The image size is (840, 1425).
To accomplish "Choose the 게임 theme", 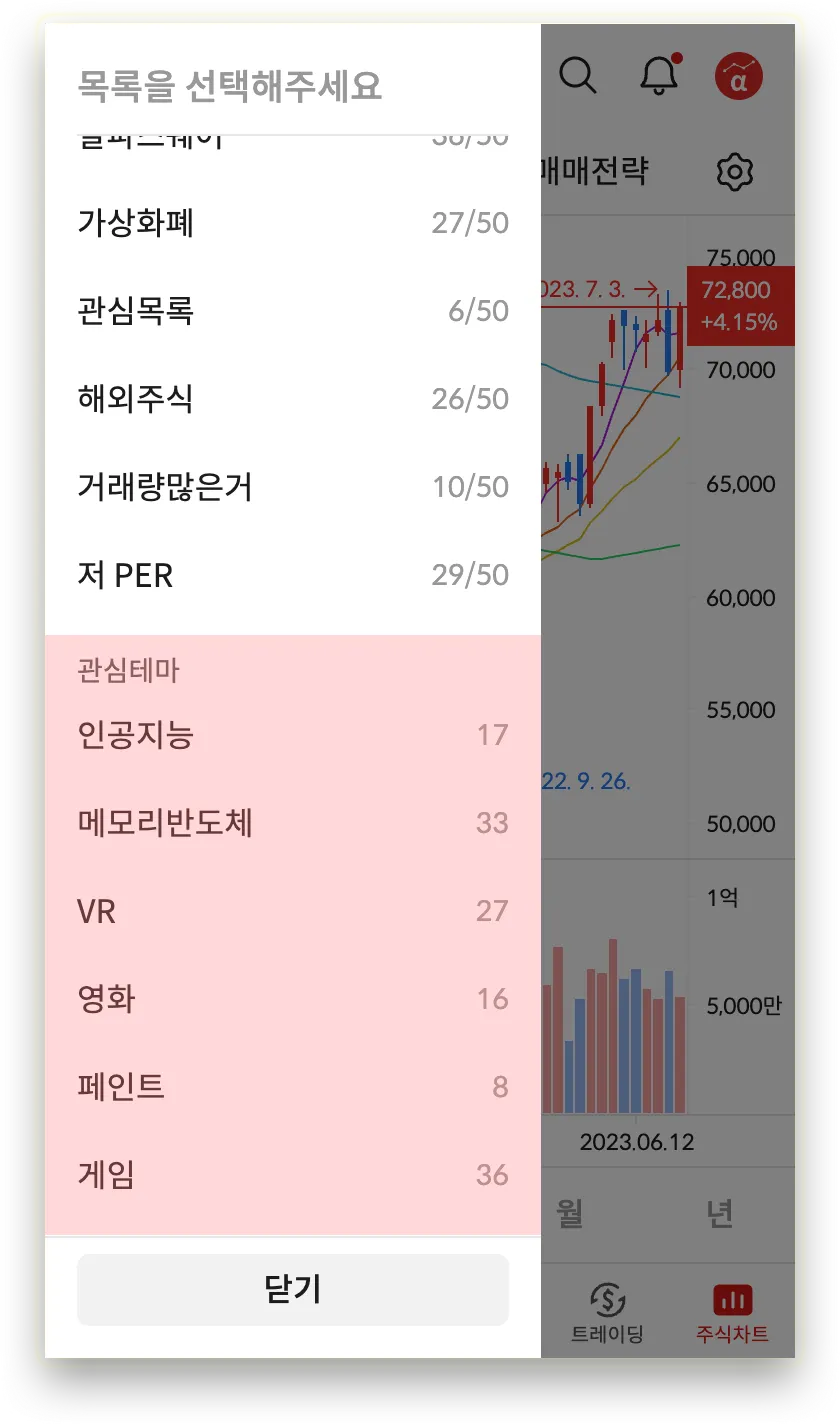I will pyautogui.click(x=292, y=1175).
